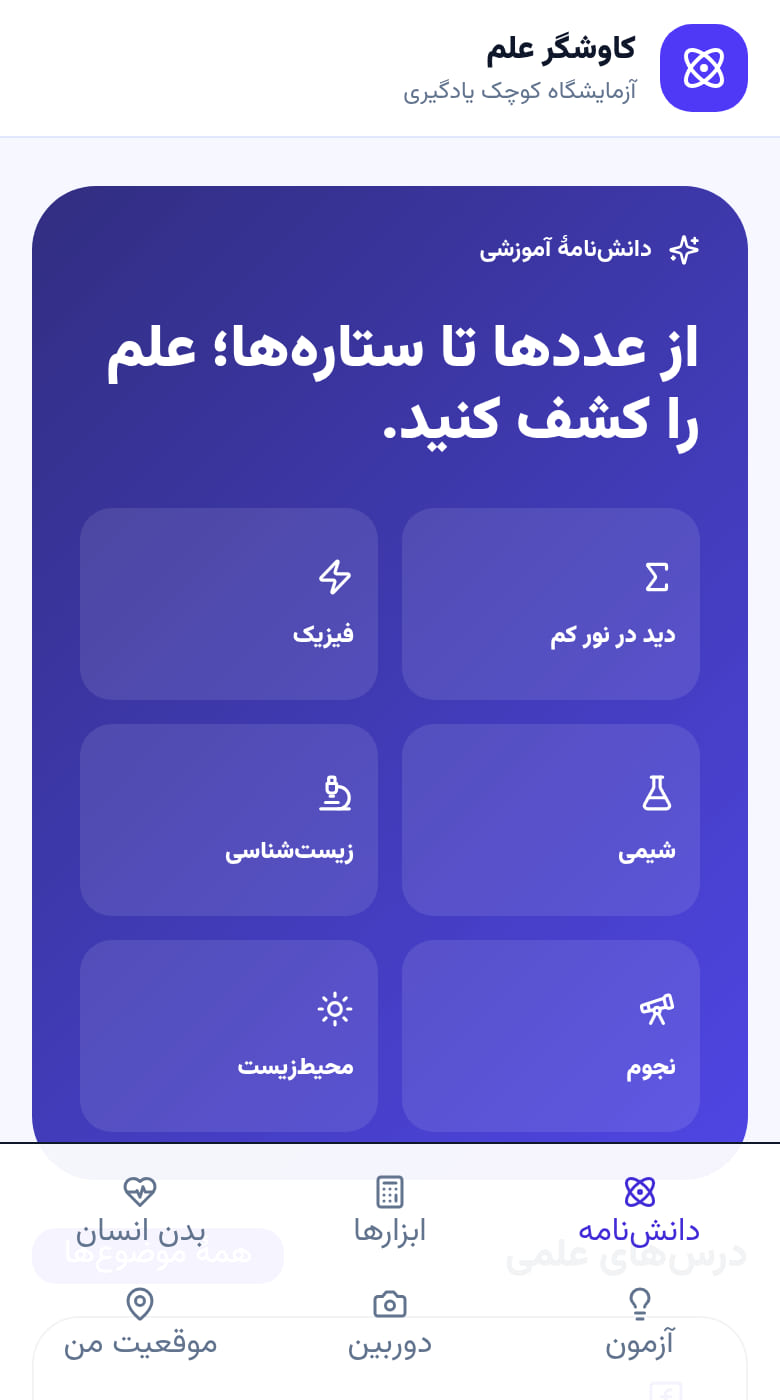Select the شیمی subject card
This screenshot has width=780, height=1400.
click(551, 820)
